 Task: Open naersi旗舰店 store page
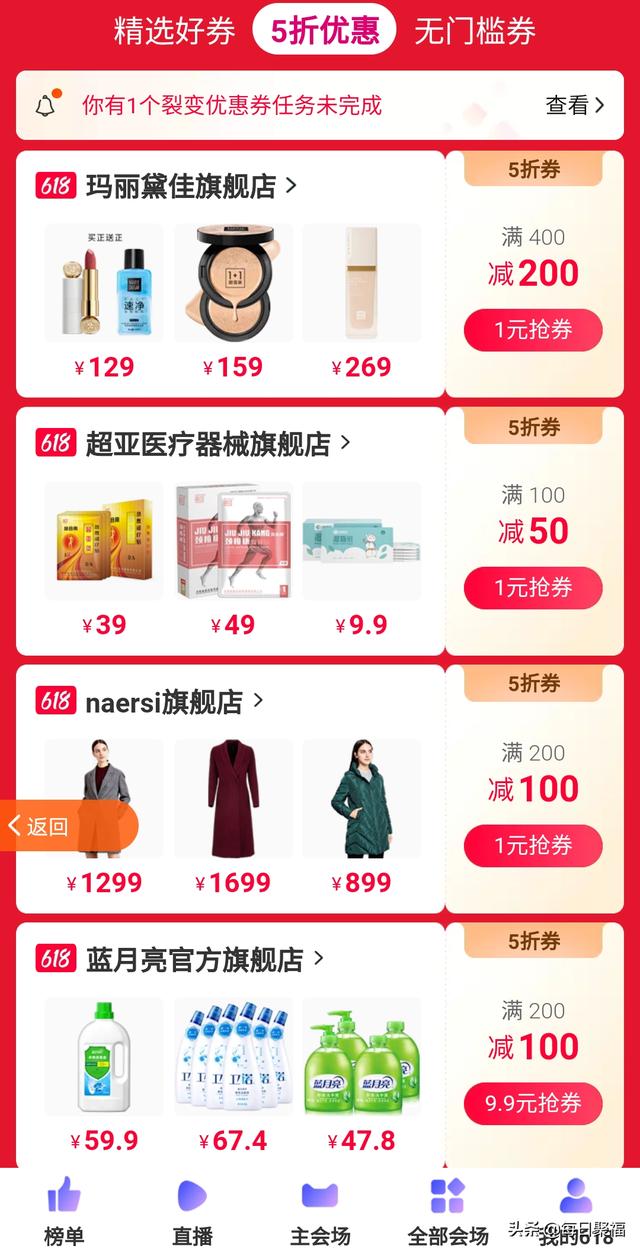click(164, 702)
